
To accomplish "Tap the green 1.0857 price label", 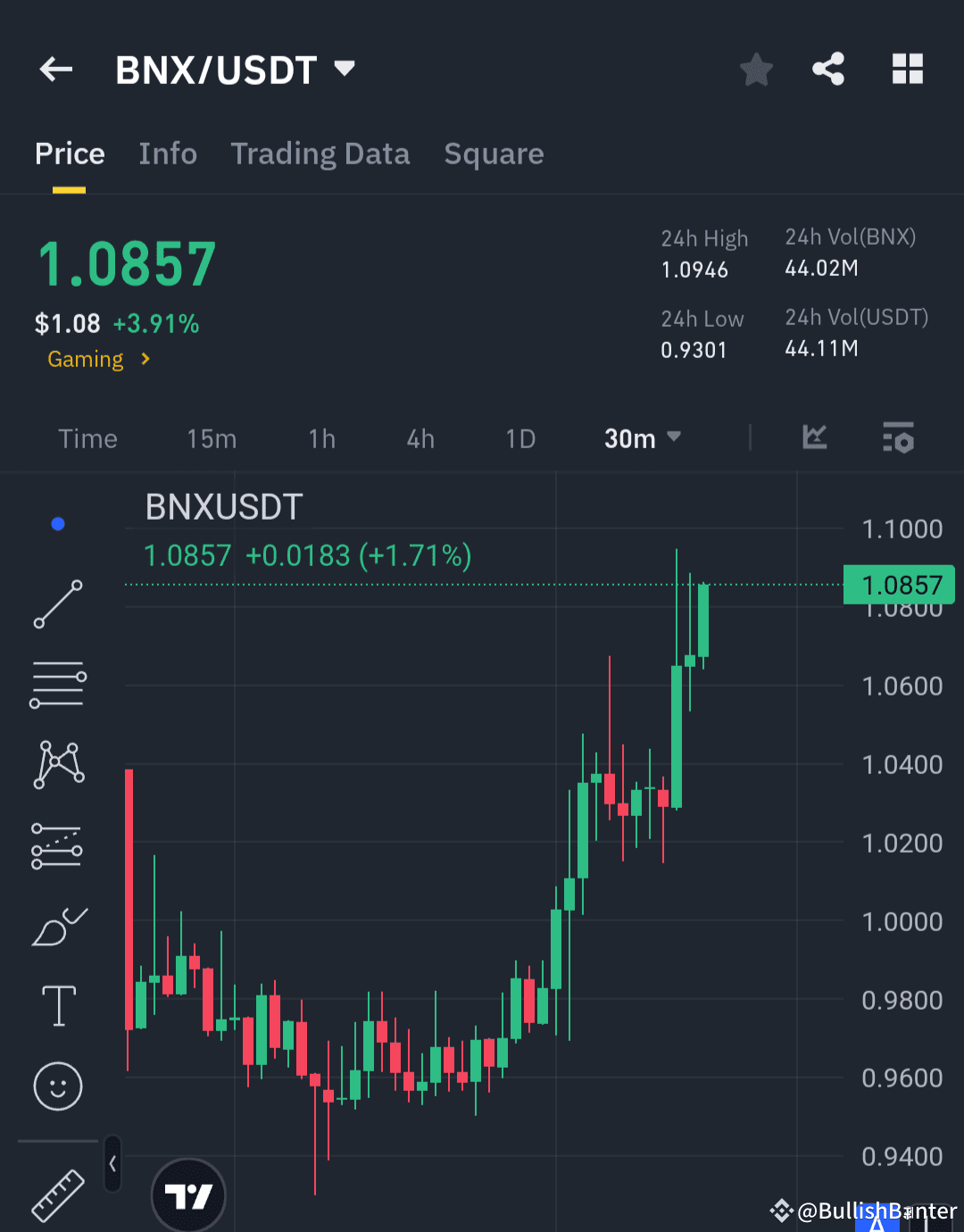I will point(898,584).
